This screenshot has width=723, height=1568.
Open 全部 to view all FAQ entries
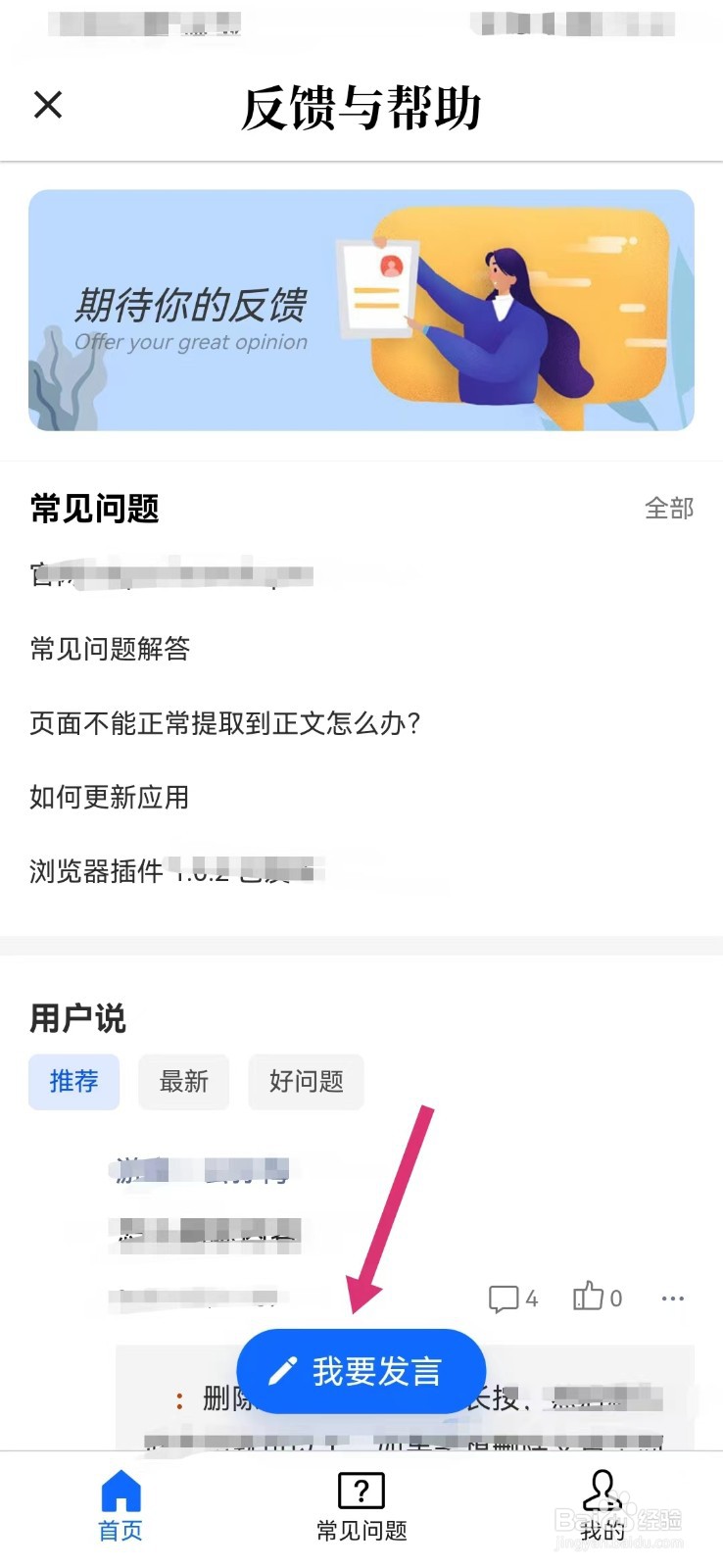coord(669,509)
